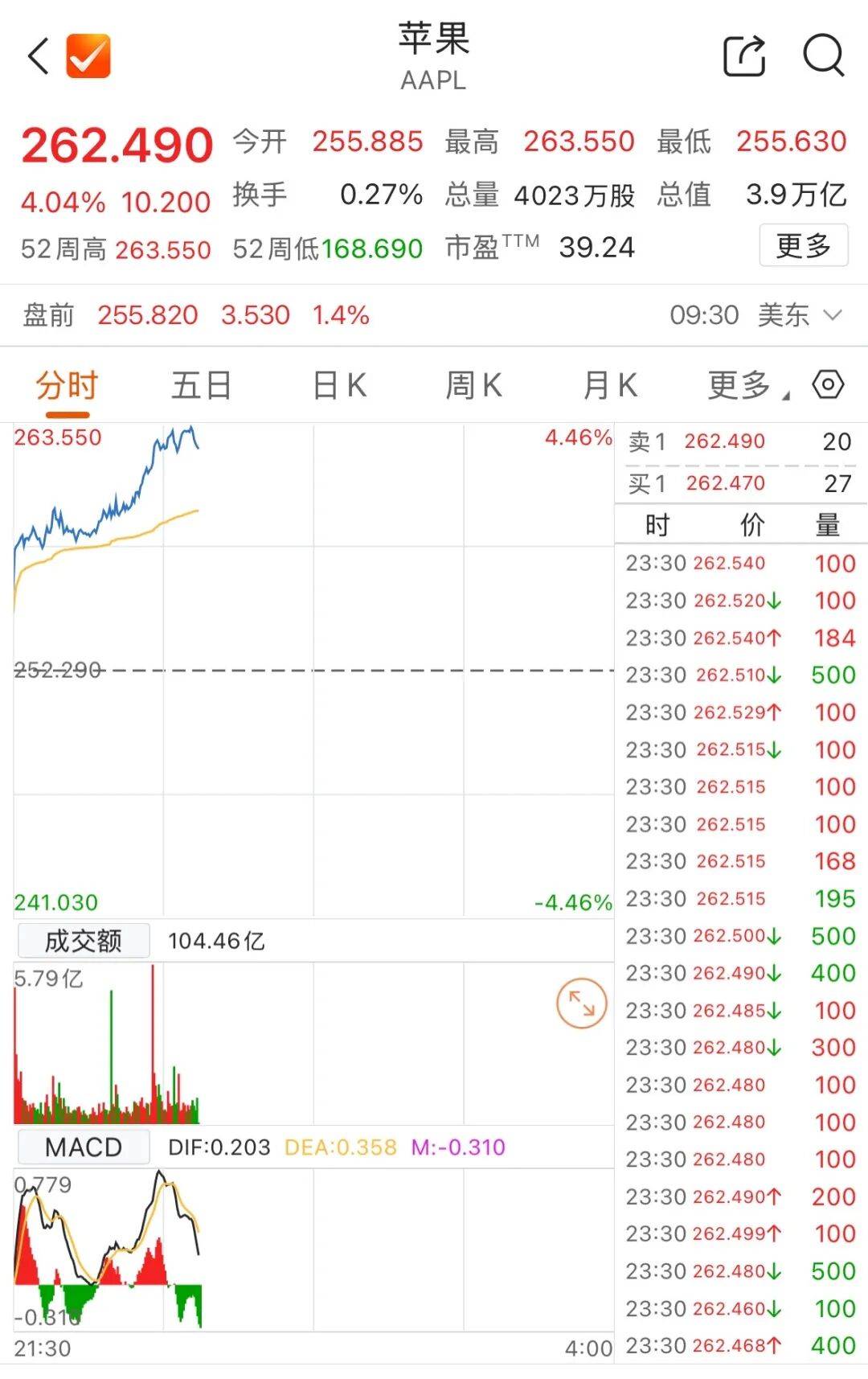The height and width of the screenshot is (1379, 868).
Task: Switch to the 周K chart tab
Action: (x=473, y=386)
